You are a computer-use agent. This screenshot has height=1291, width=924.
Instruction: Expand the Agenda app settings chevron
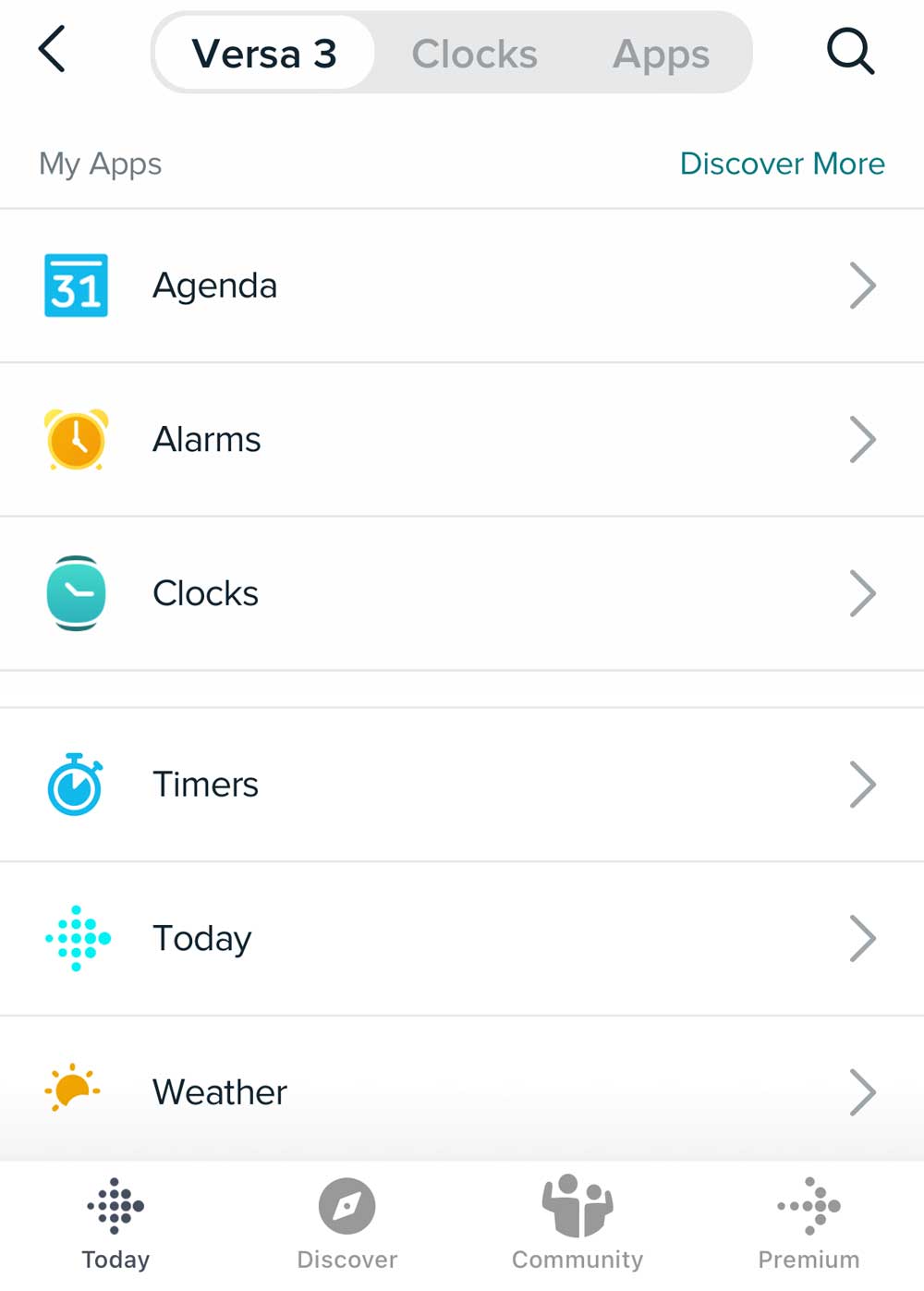(x=863, y=286)
